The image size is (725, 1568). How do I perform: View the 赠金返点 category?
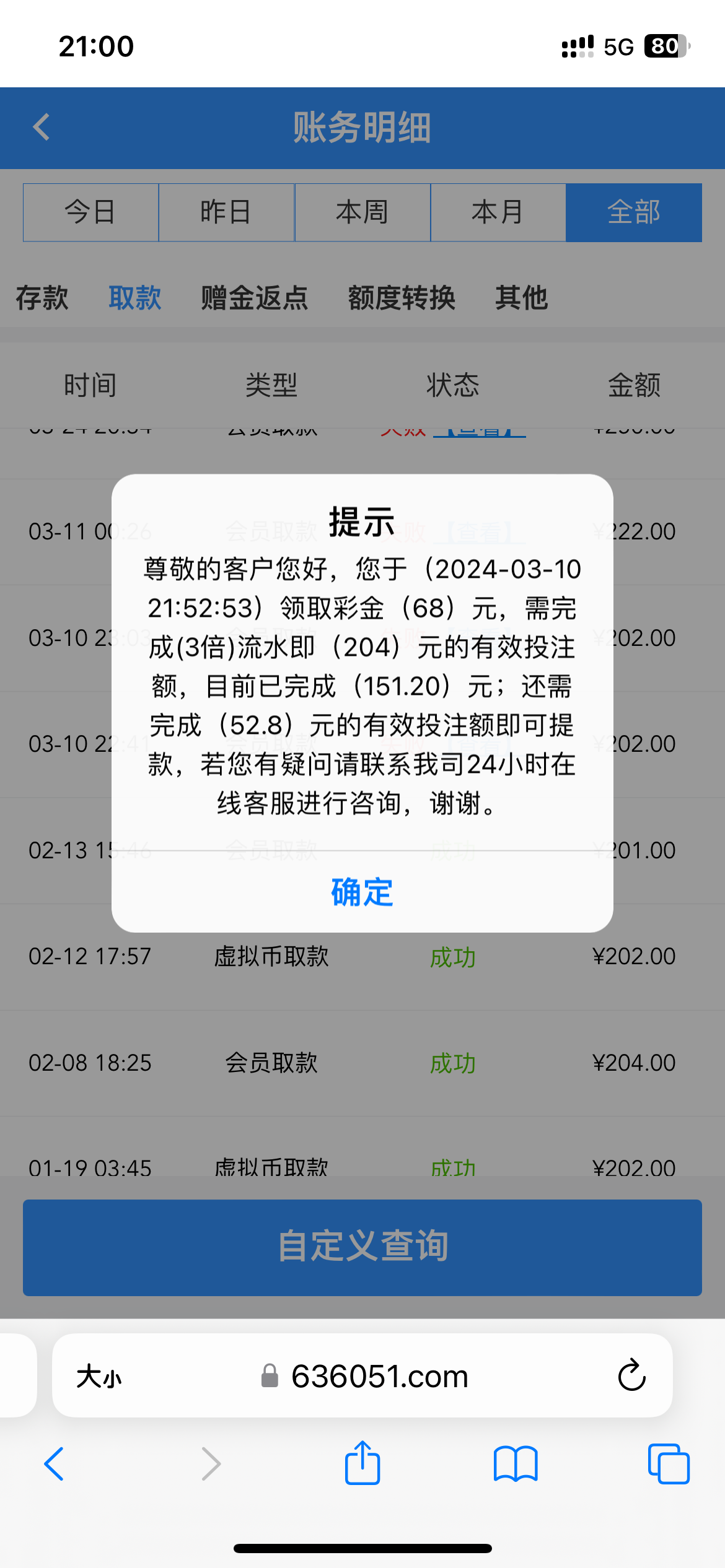coord(254,298)
